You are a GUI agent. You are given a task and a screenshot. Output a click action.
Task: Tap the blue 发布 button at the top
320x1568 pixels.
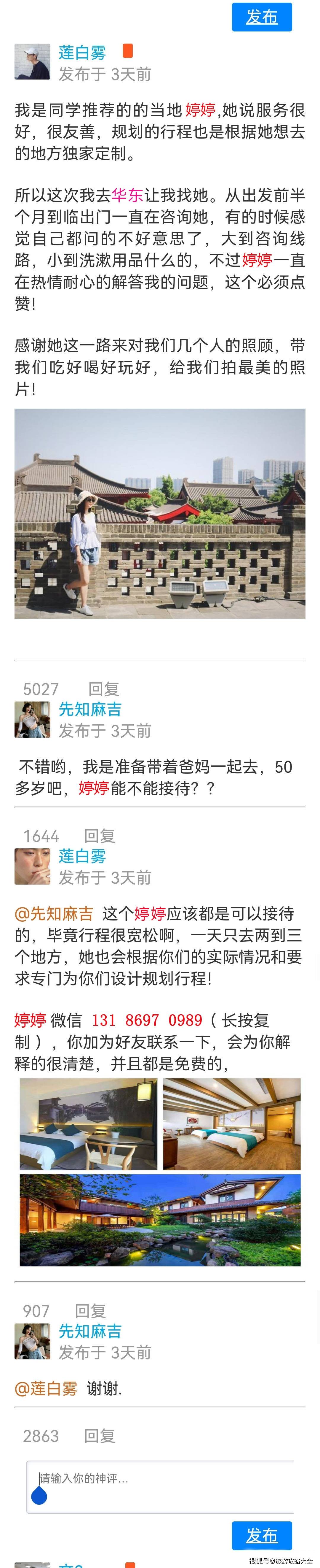(x=262, y=17)
